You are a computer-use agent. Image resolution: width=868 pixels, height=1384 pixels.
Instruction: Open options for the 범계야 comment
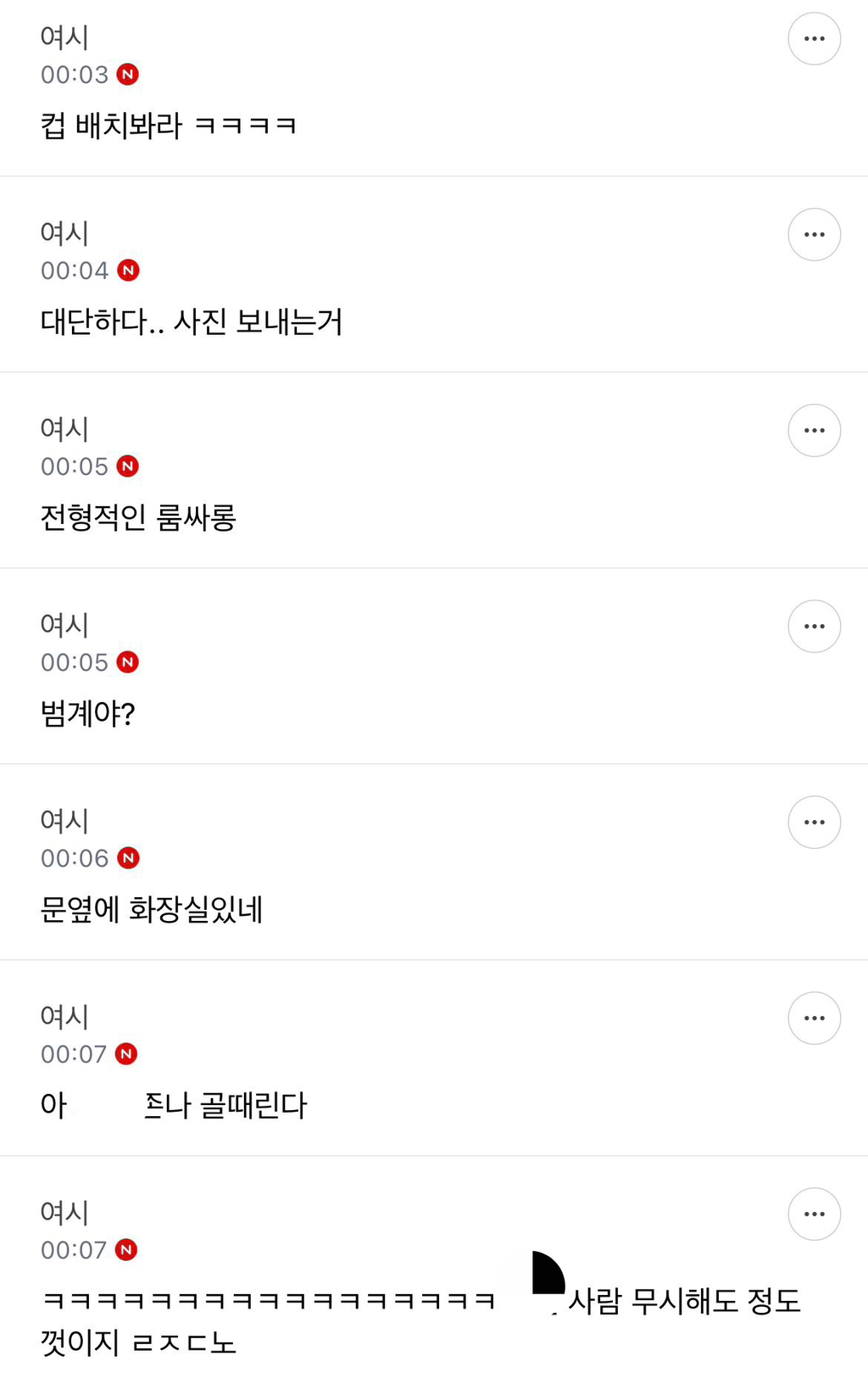click(x=814, y=626)
